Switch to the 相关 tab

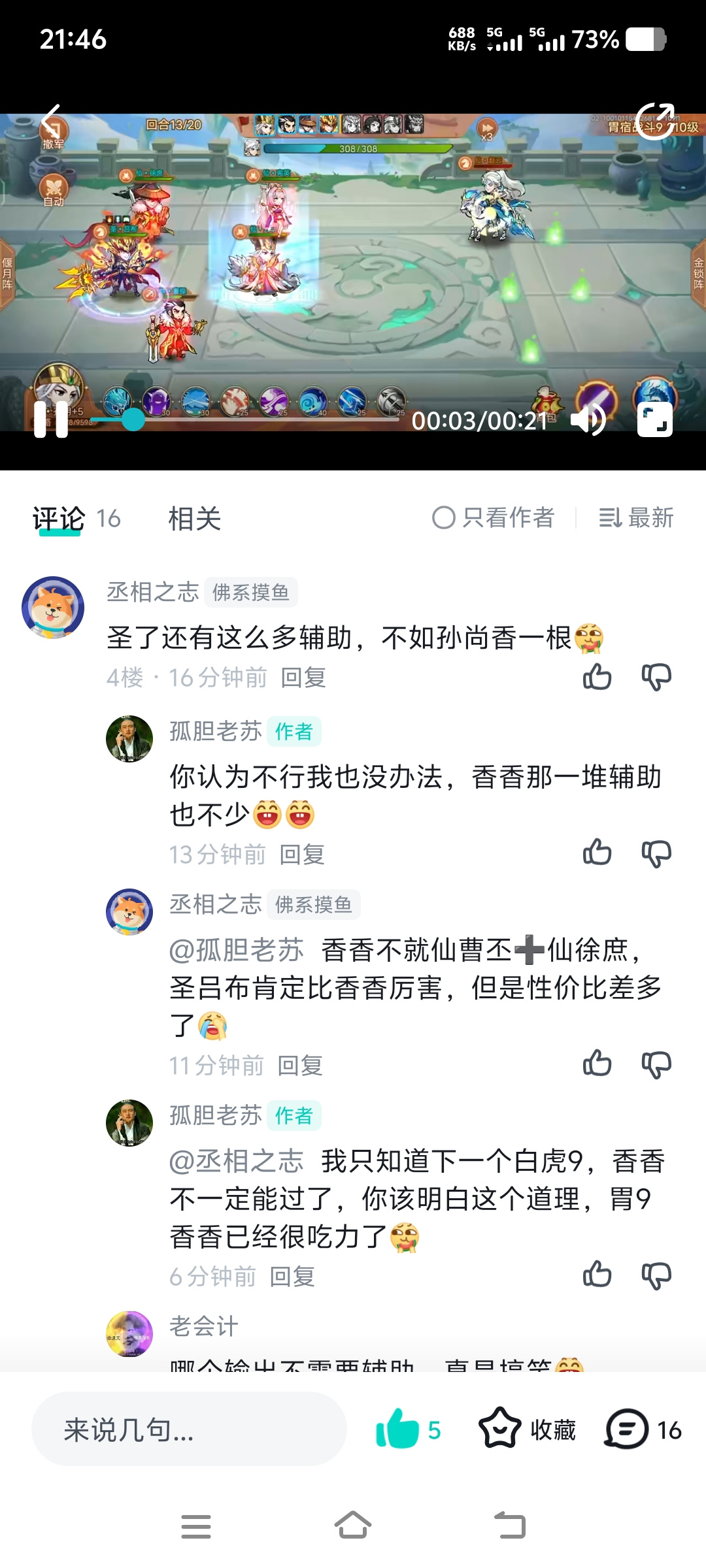pos(195,519)
